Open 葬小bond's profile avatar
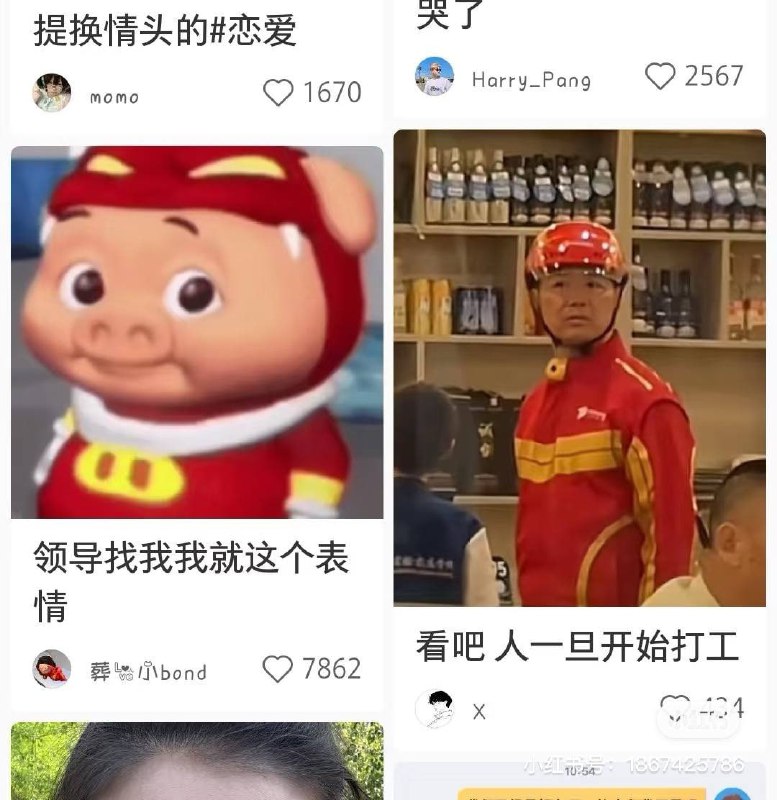 52,669
